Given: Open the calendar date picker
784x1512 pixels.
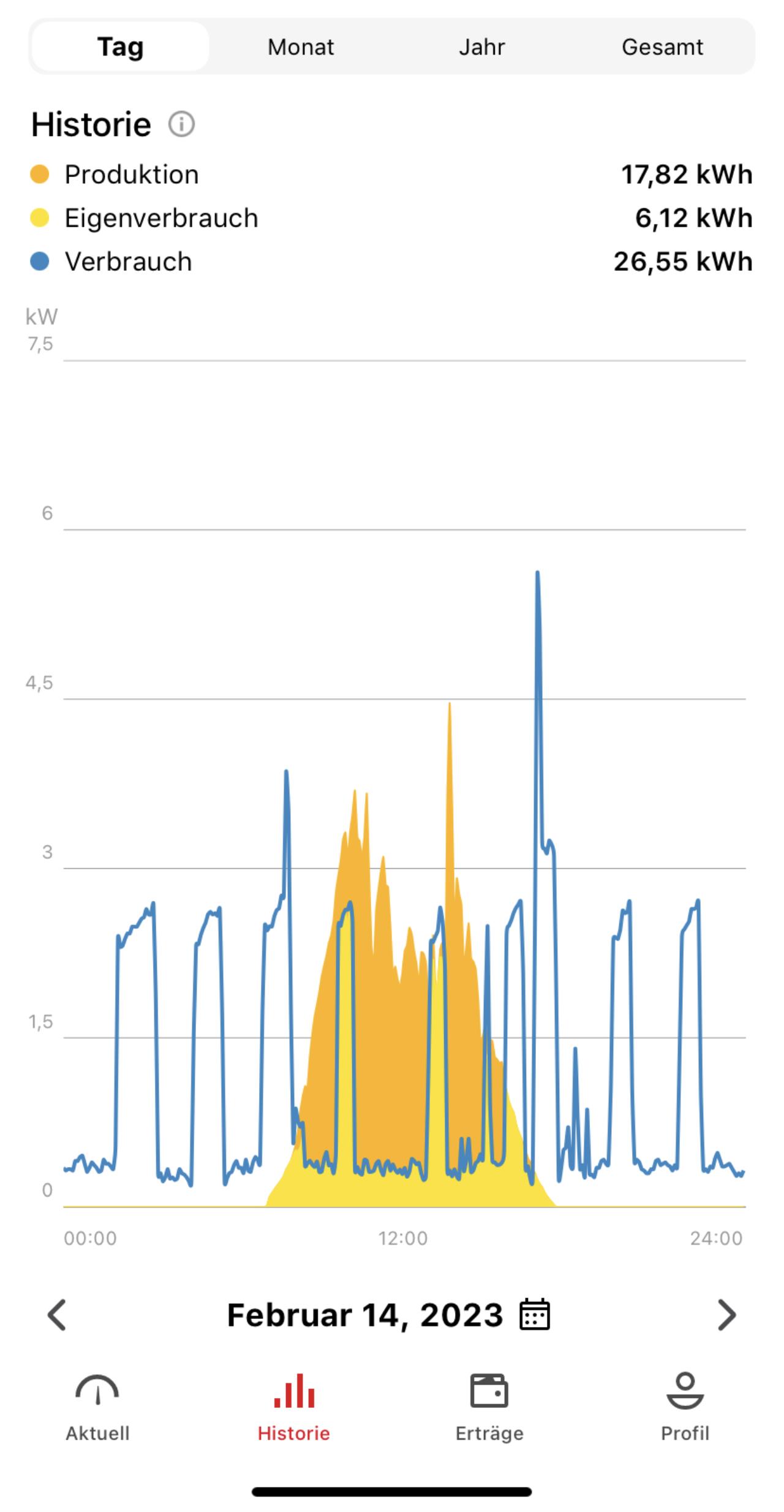Looking at the screenshot, I should click(x=535, y=1315).
